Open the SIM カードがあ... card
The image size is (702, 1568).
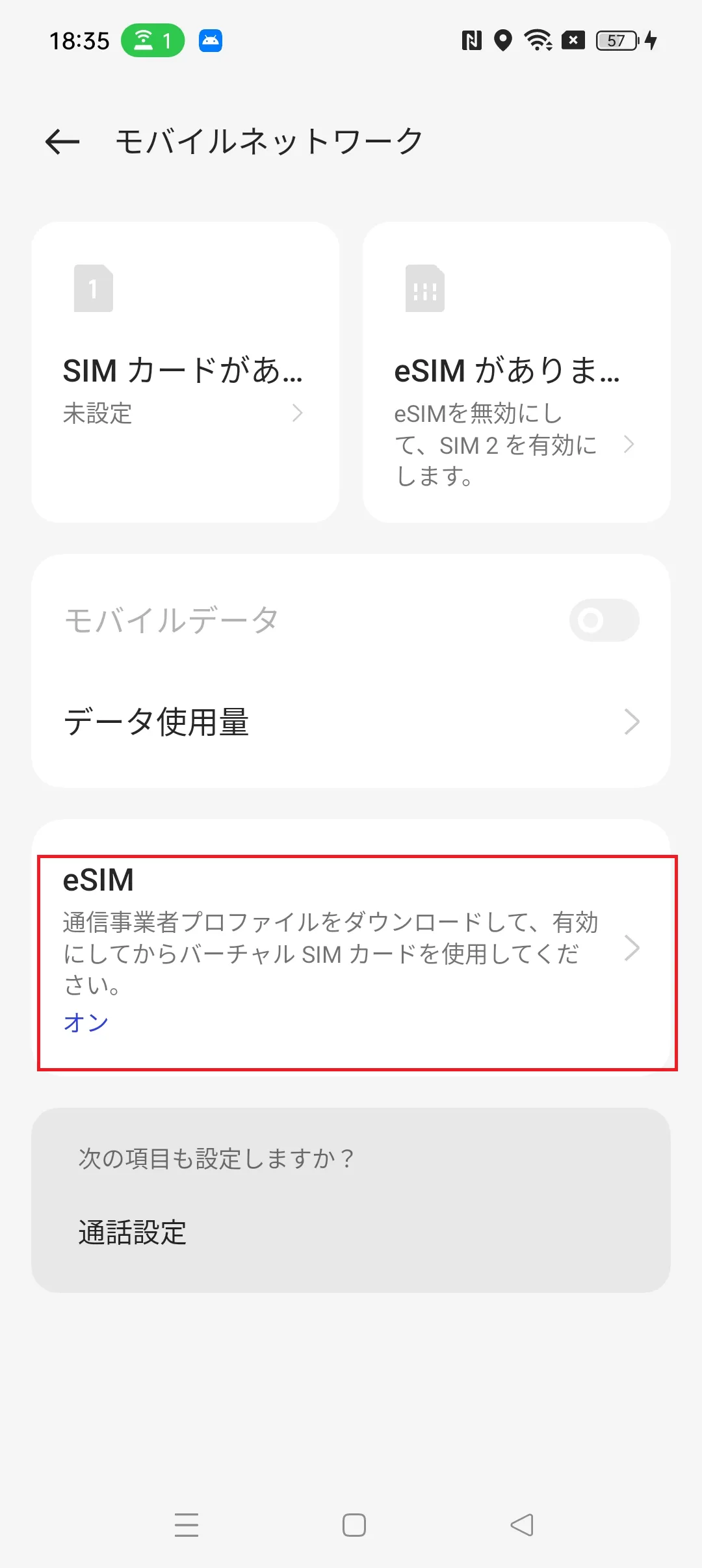(187, 371)
